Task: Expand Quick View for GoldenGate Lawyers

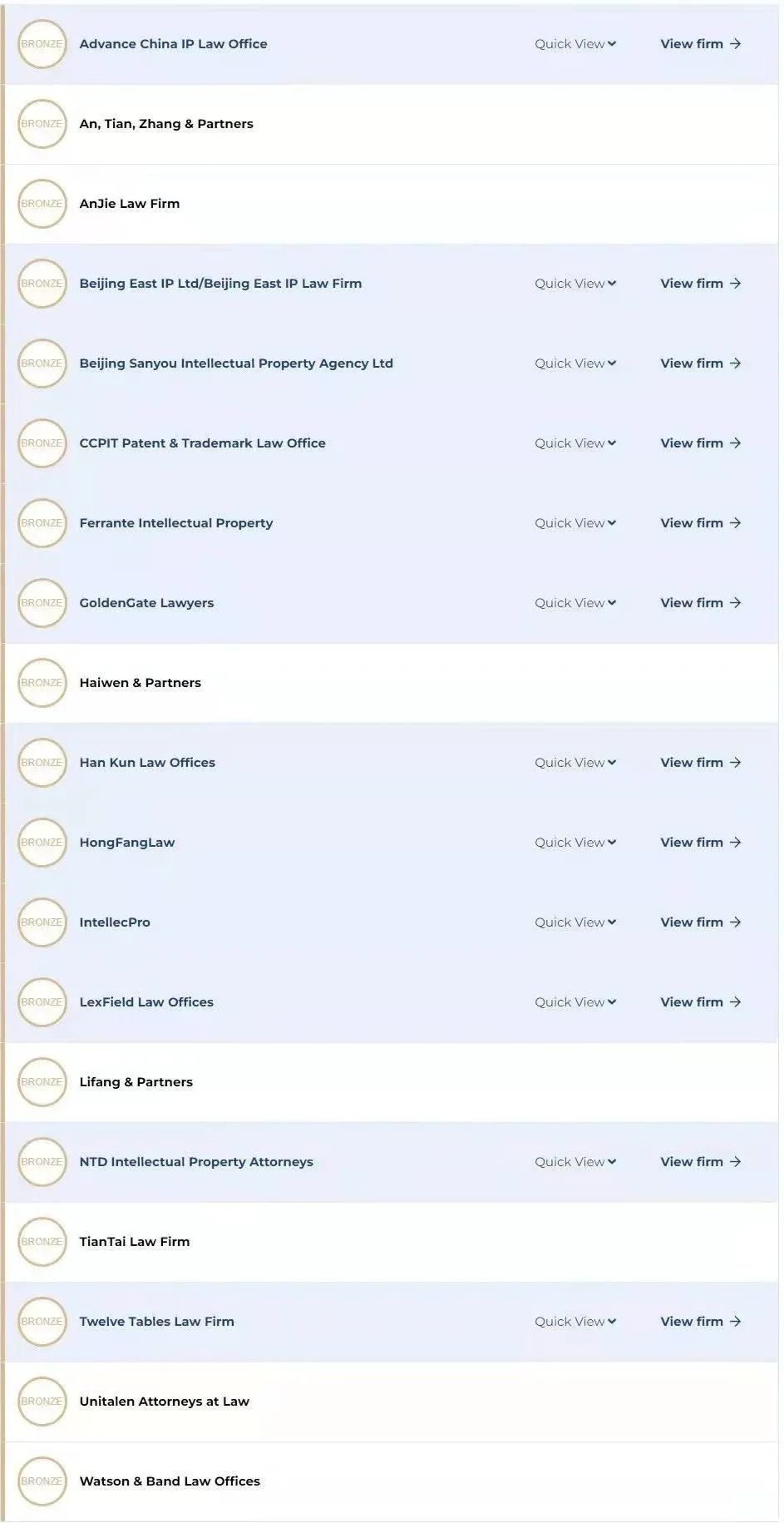Action: [574, 603]
